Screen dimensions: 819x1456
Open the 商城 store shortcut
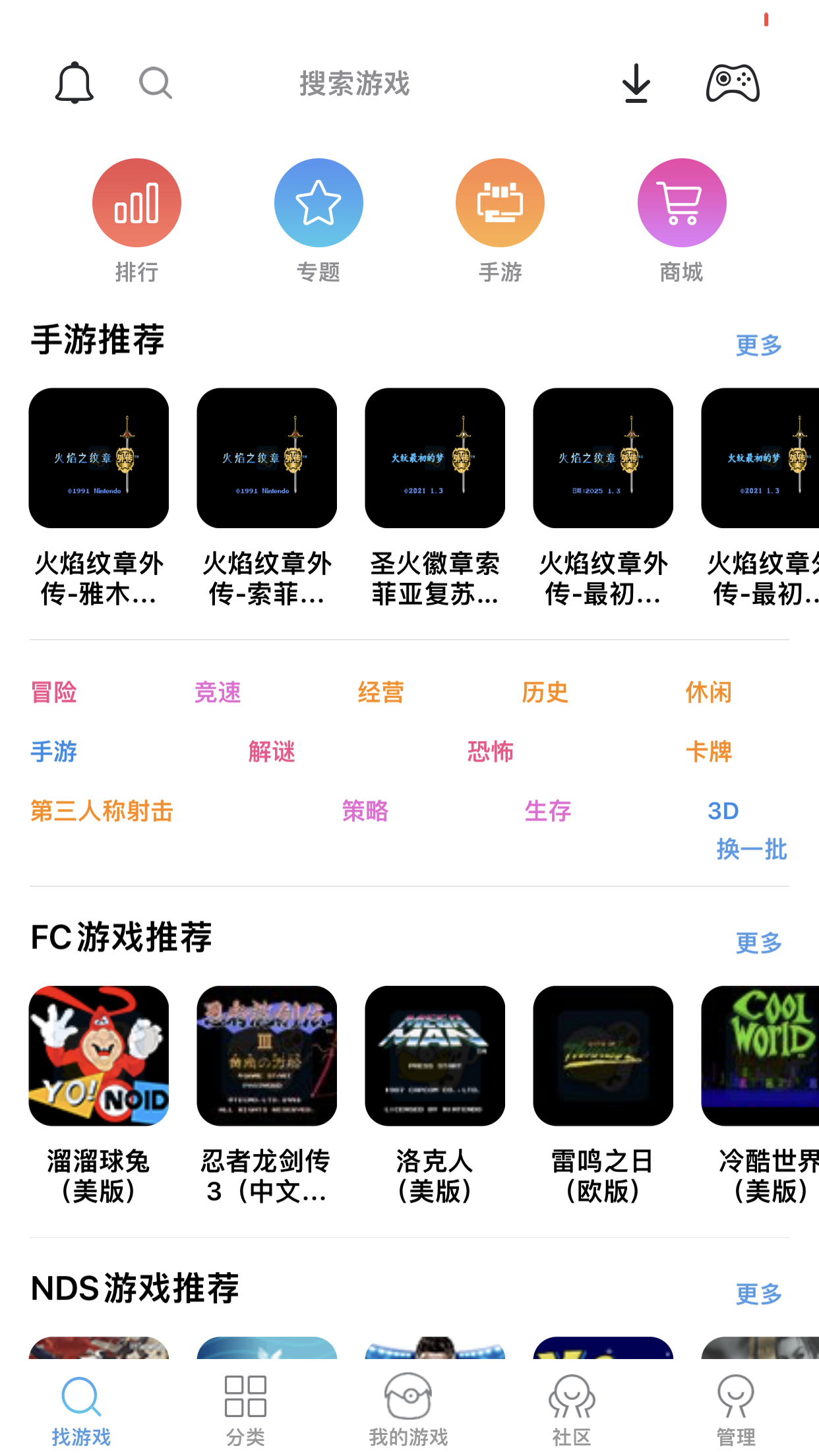pyautogui.click(x=682, y=203)
